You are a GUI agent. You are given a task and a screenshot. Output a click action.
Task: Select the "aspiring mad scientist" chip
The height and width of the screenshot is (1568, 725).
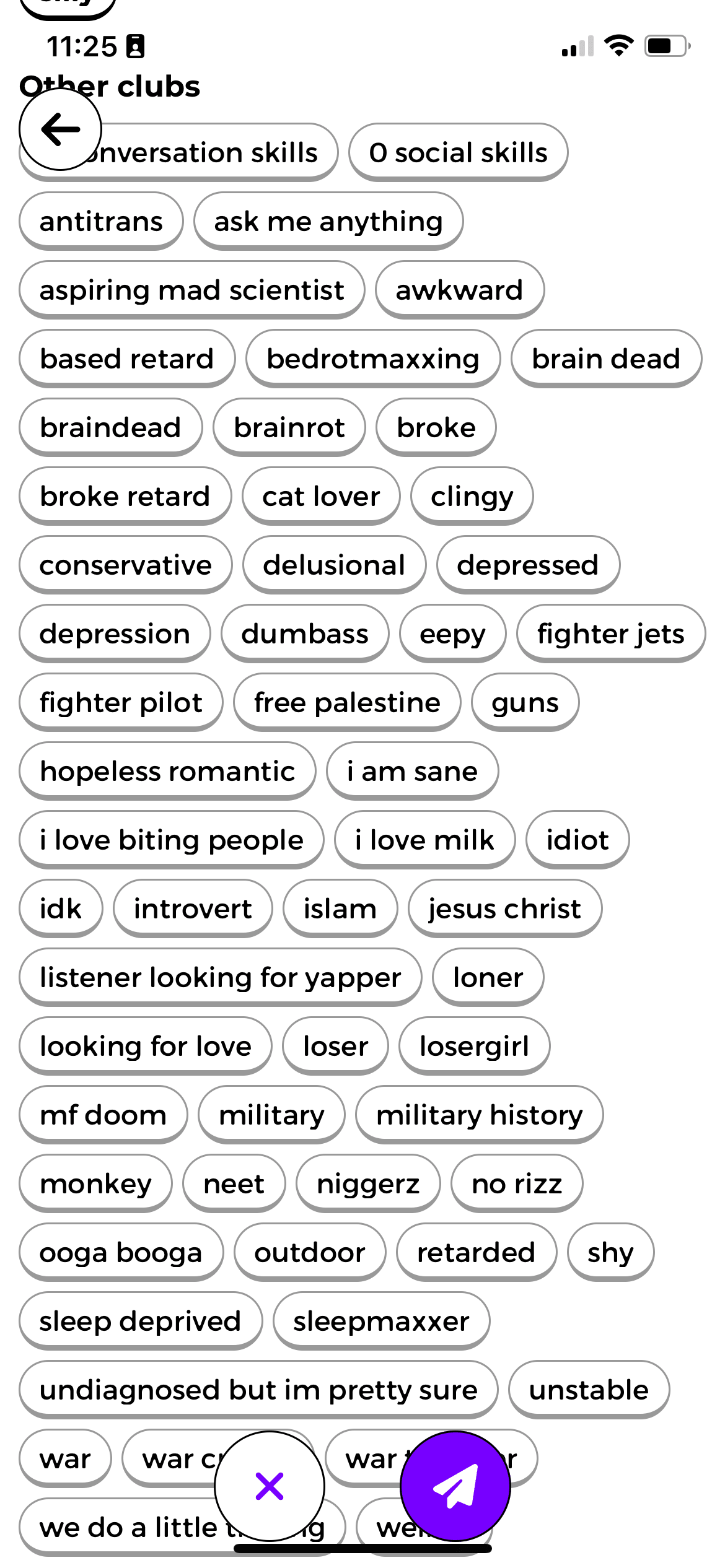pos(192,290)
